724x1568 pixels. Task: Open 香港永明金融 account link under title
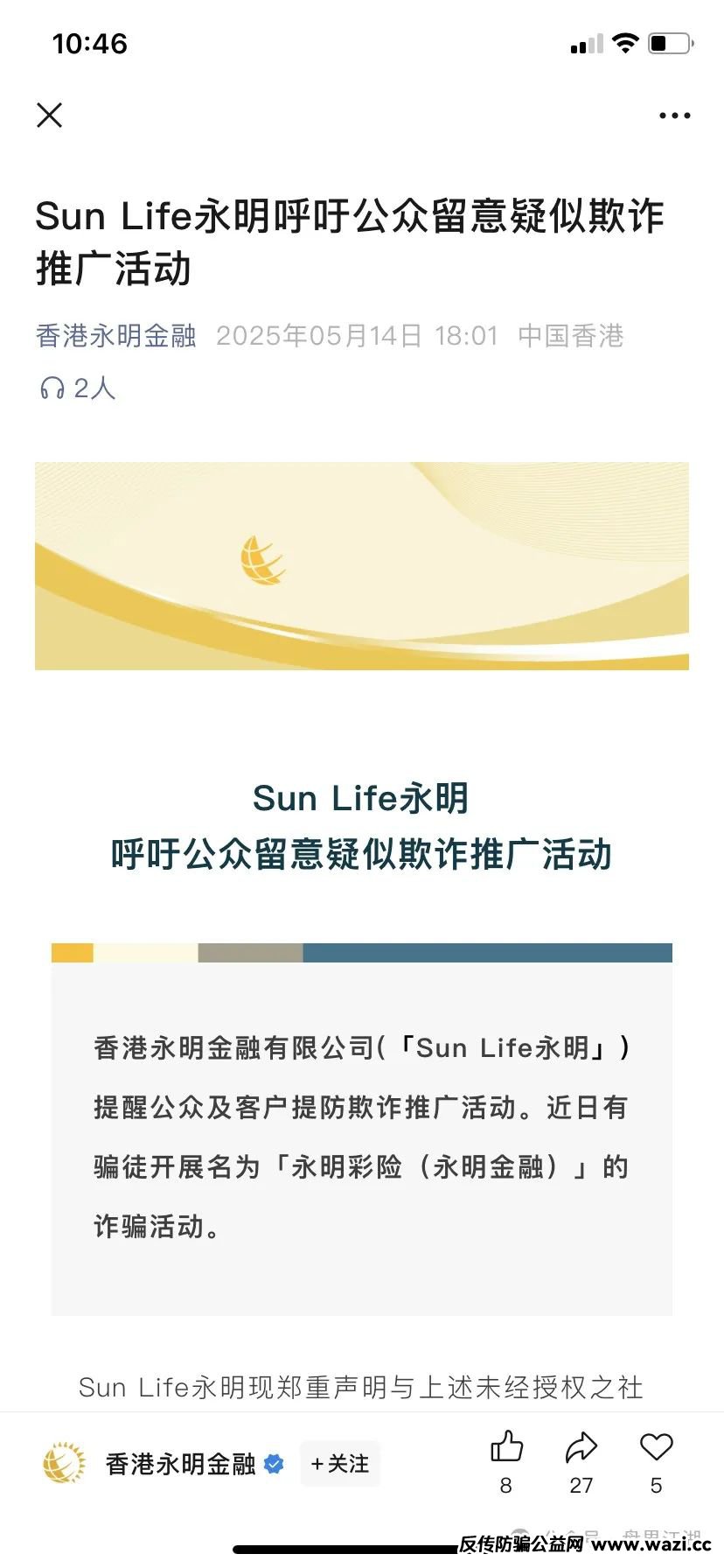[115, 336]
